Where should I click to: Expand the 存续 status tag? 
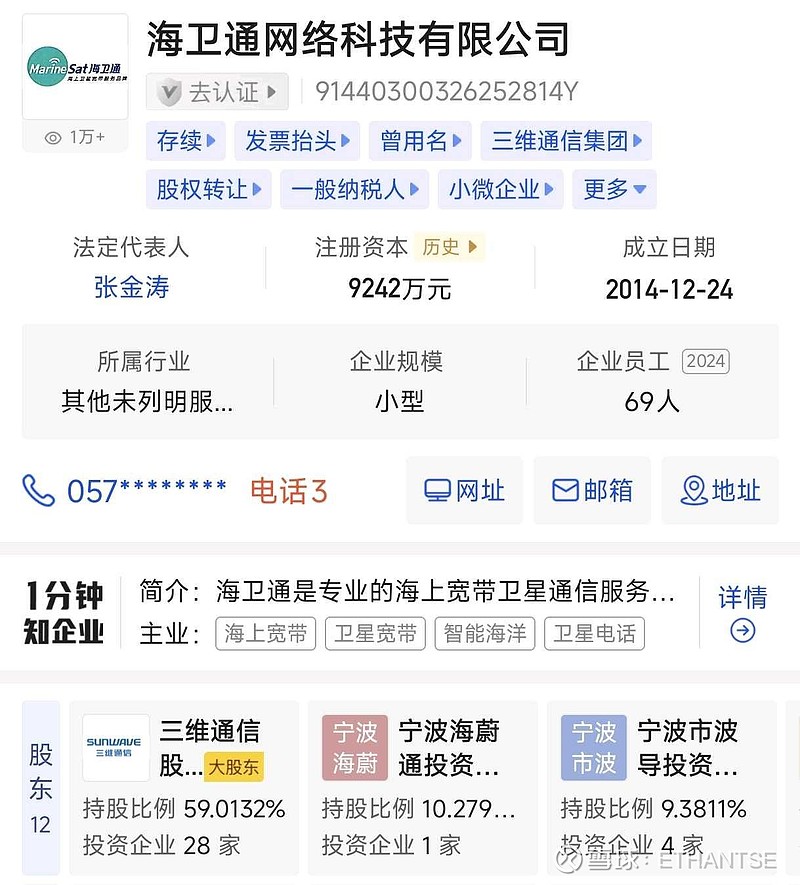pyautogui.click(x=185, y=141)
